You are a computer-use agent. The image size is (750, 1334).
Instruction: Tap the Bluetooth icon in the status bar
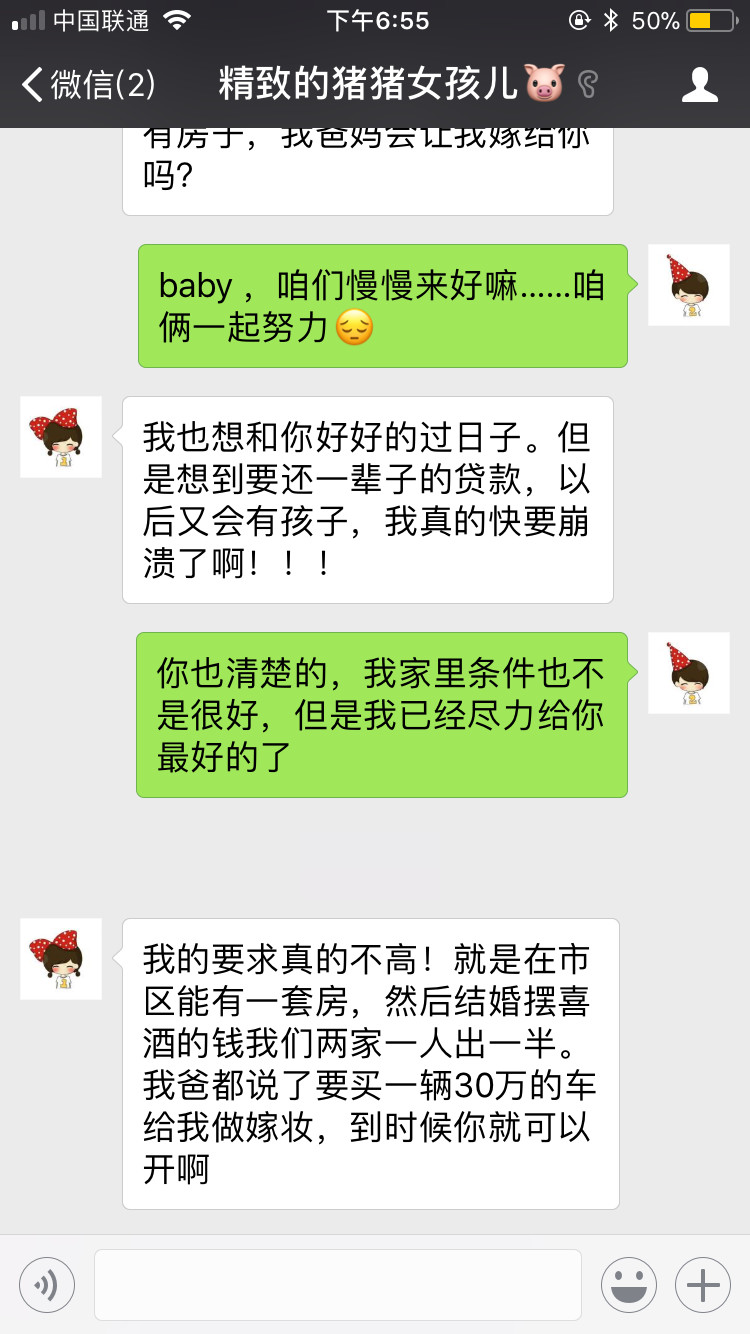[611, 19]
